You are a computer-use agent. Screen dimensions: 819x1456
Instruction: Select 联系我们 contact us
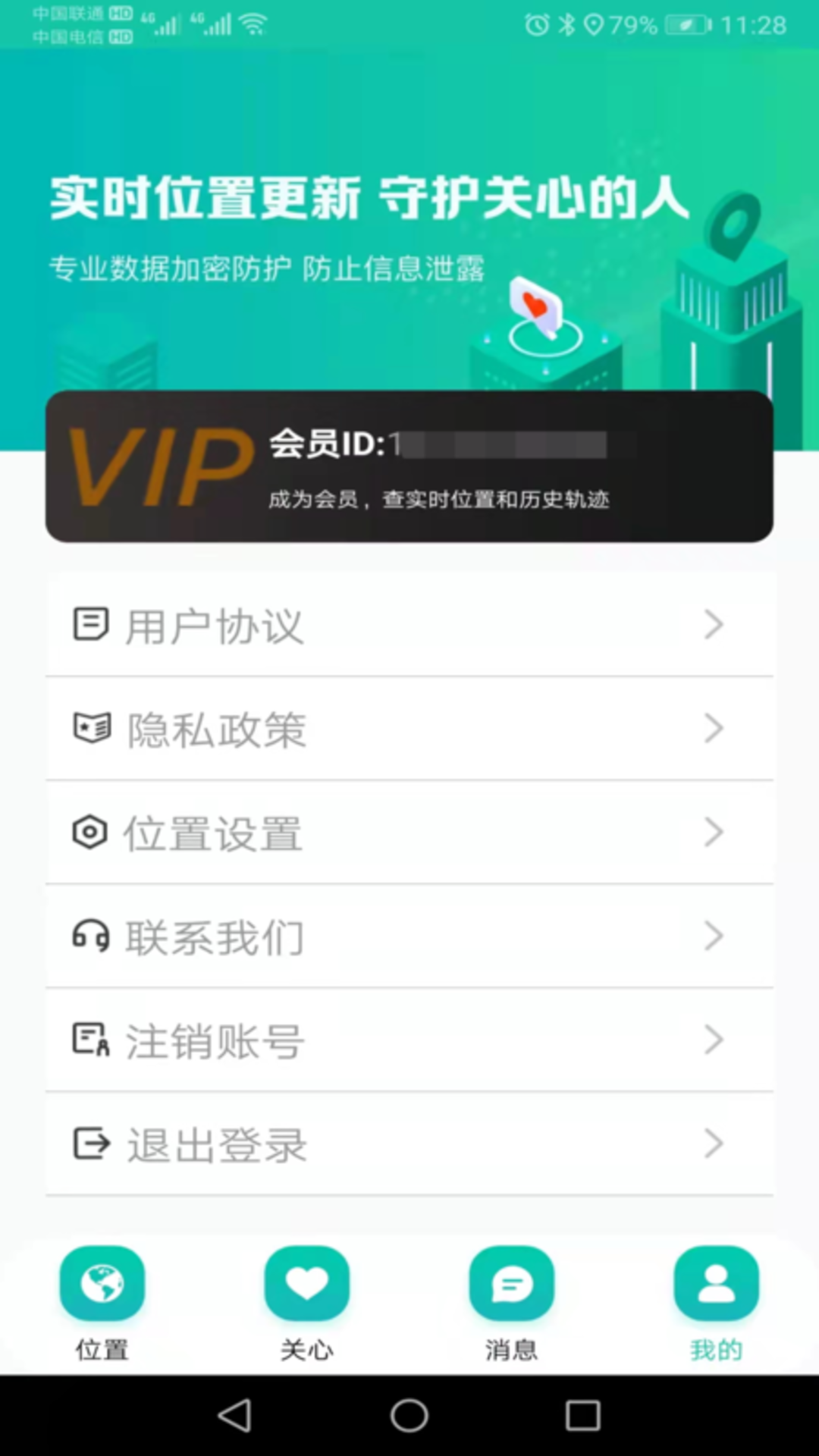409,937
